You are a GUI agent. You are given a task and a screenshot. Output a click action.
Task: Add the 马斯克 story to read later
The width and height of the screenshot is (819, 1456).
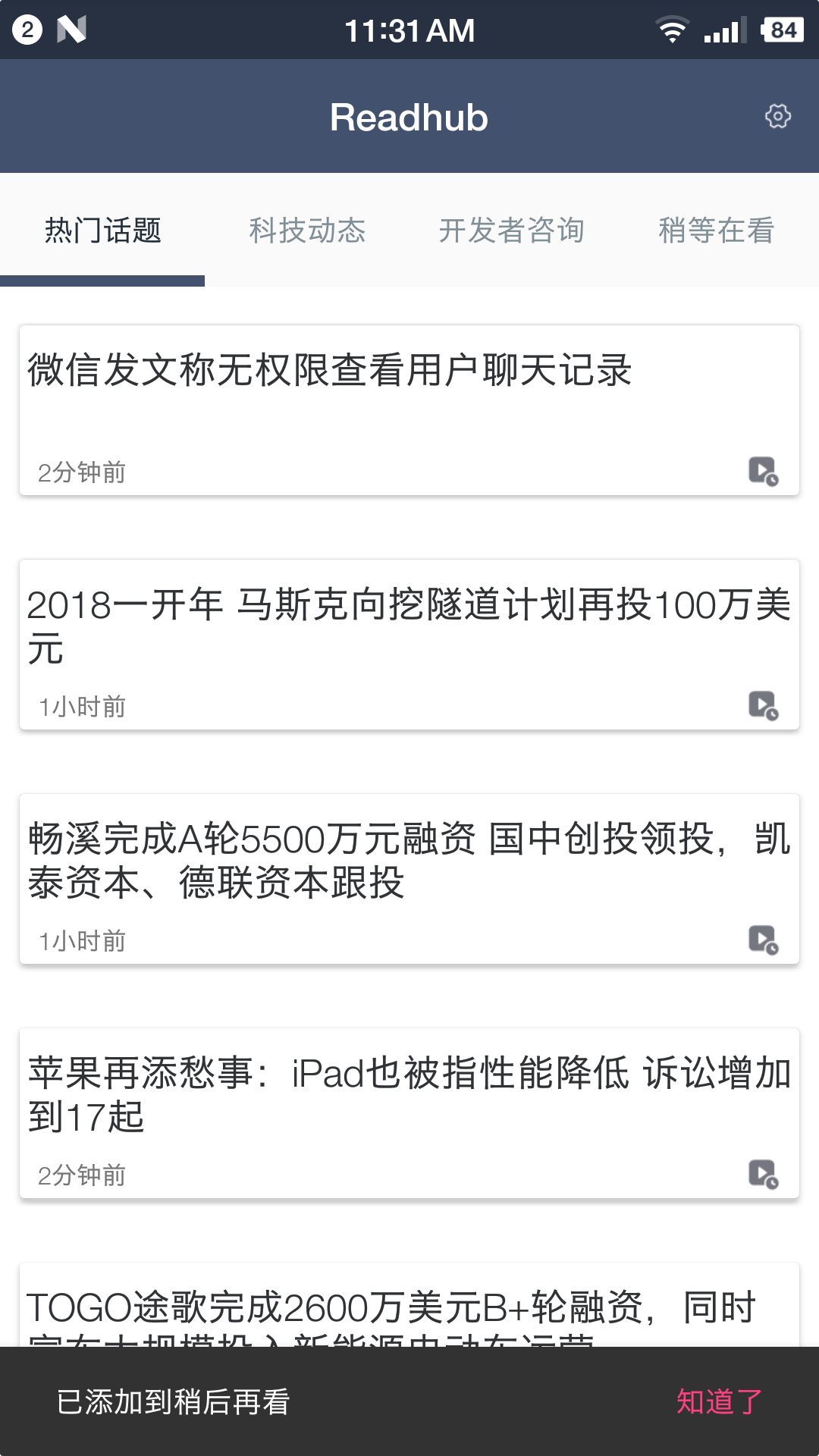click(763, 705)
